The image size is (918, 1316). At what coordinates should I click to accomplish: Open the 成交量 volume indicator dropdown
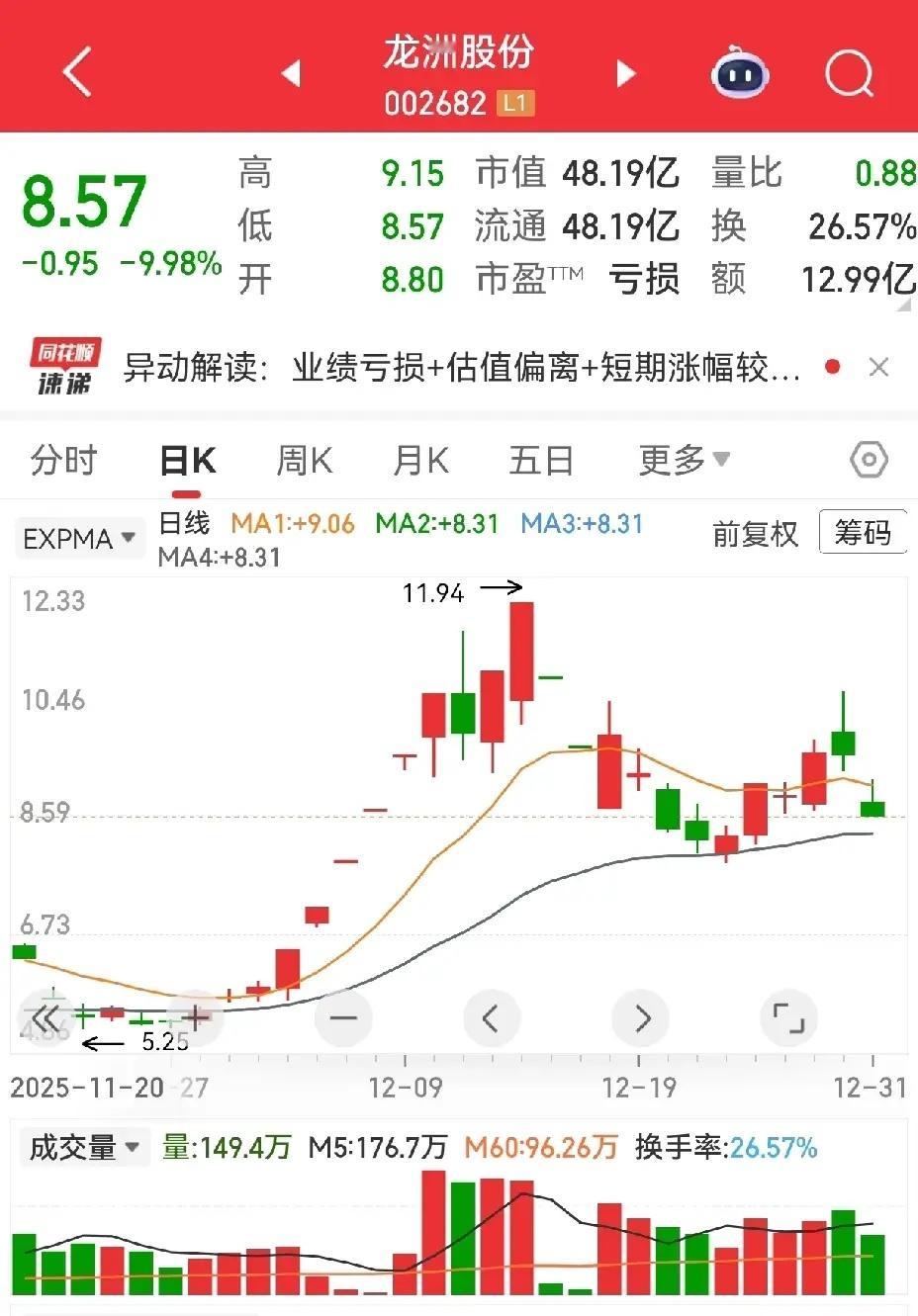(x=84, y=1148)
